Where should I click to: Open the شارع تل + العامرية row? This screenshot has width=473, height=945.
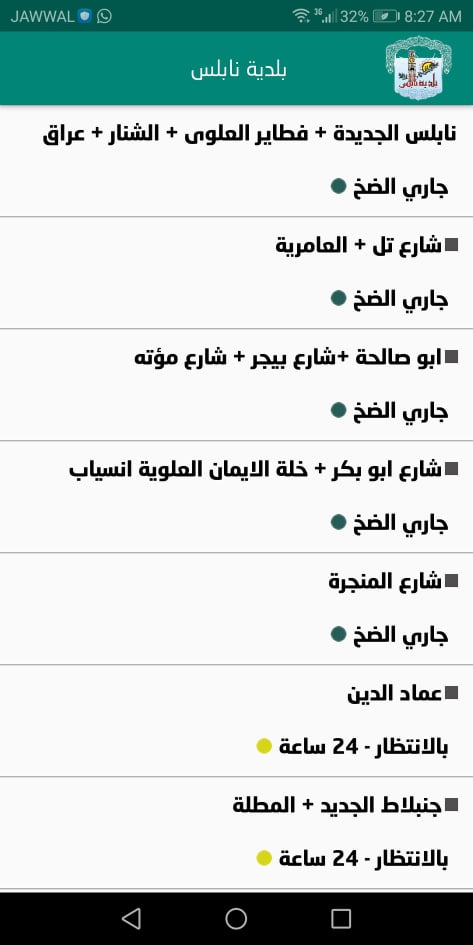(236, 273)
